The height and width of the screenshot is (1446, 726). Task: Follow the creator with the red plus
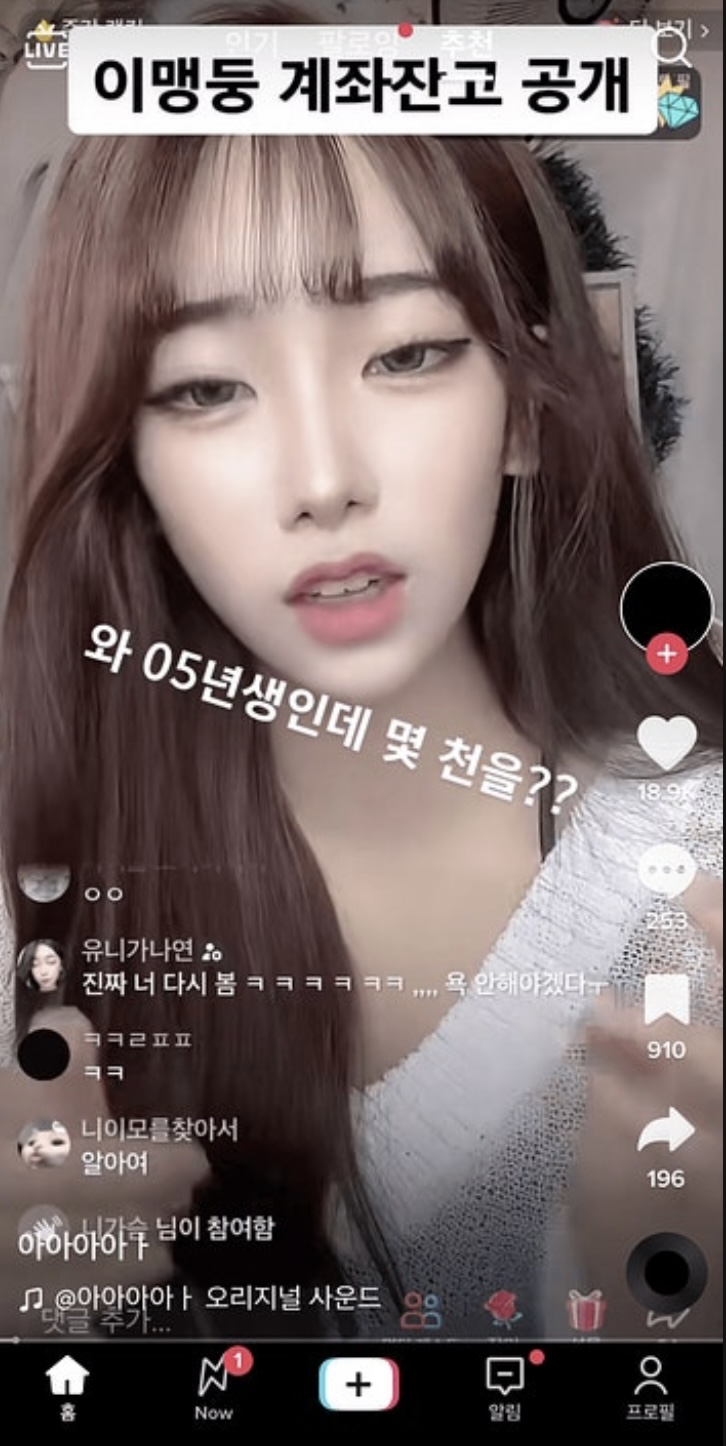[x=667, y=656]
